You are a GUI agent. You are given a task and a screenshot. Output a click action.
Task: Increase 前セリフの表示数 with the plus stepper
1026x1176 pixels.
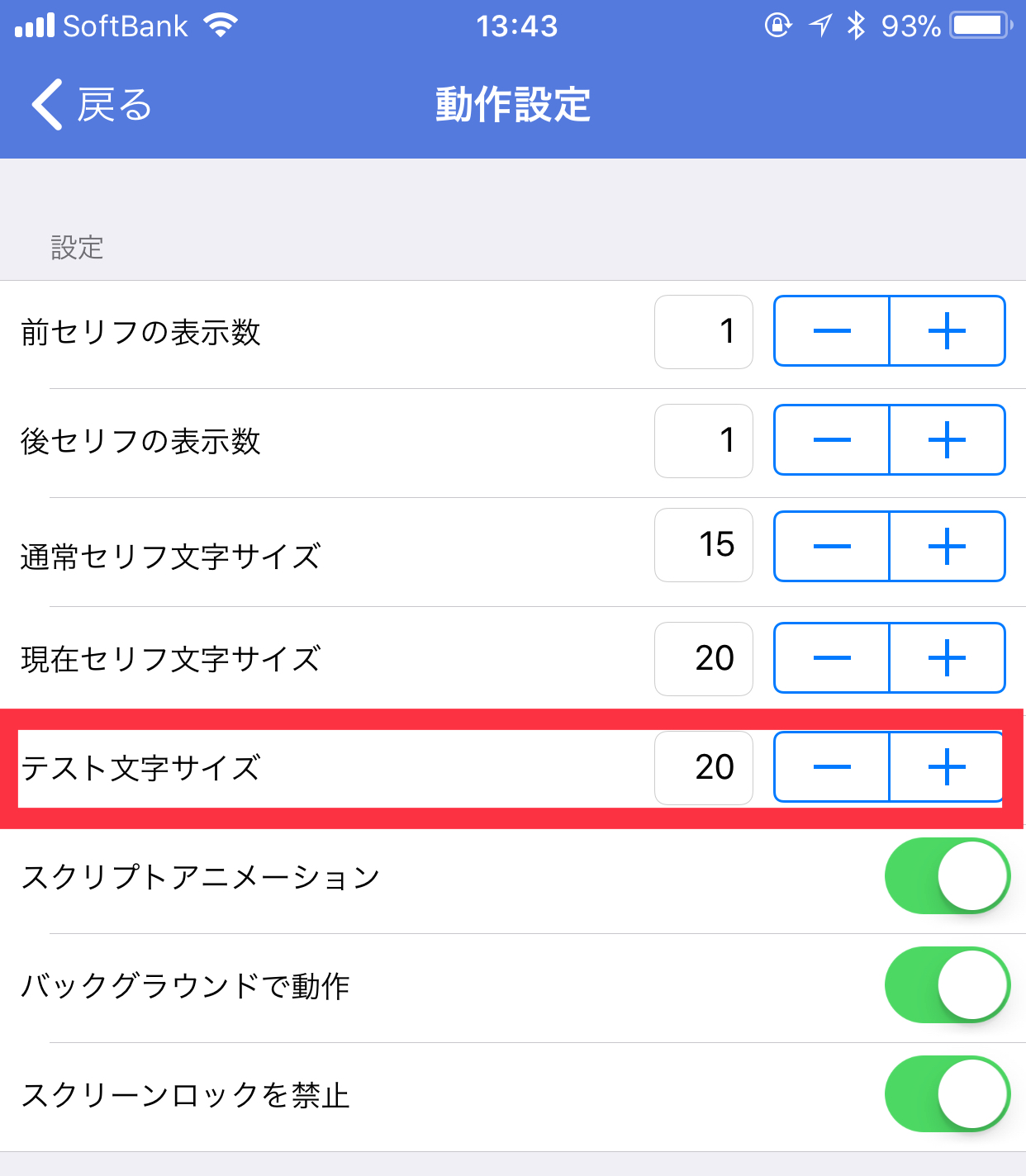pyautogui.click(x=947, y=330)
